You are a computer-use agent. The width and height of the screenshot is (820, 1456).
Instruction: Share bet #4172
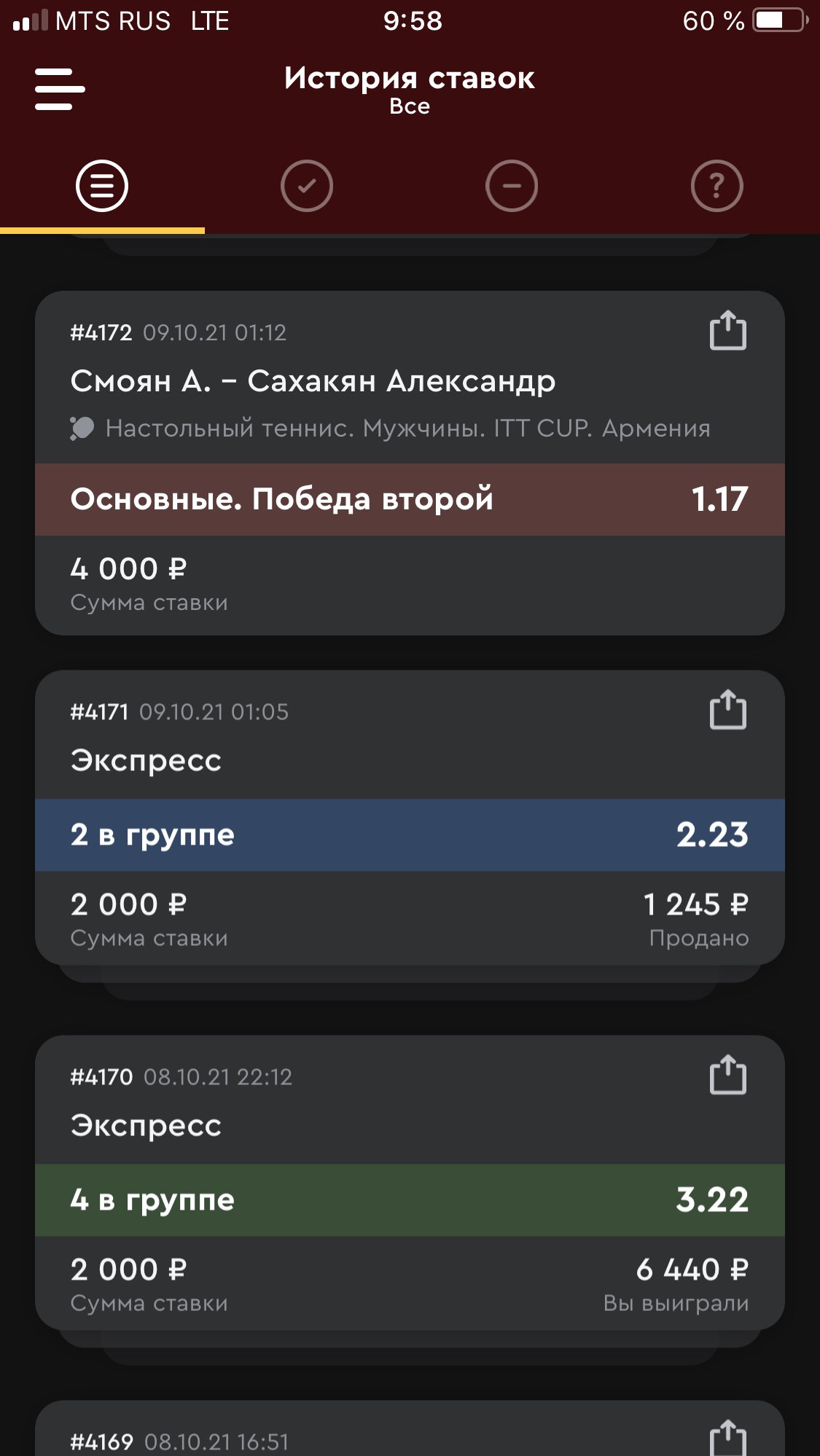[x=727, y=332]
